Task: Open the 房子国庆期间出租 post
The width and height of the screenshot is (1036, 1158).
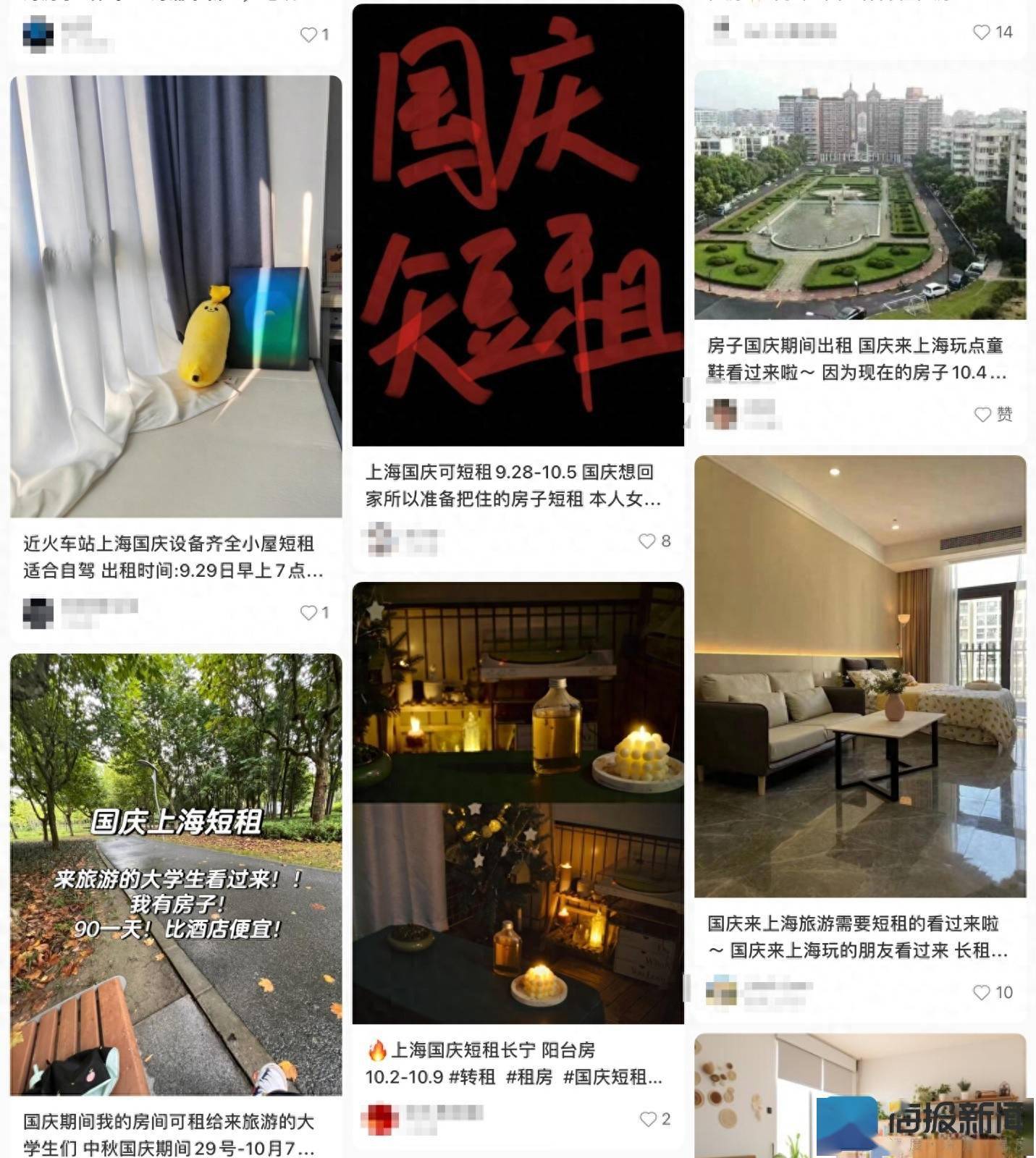Action: 860,195
